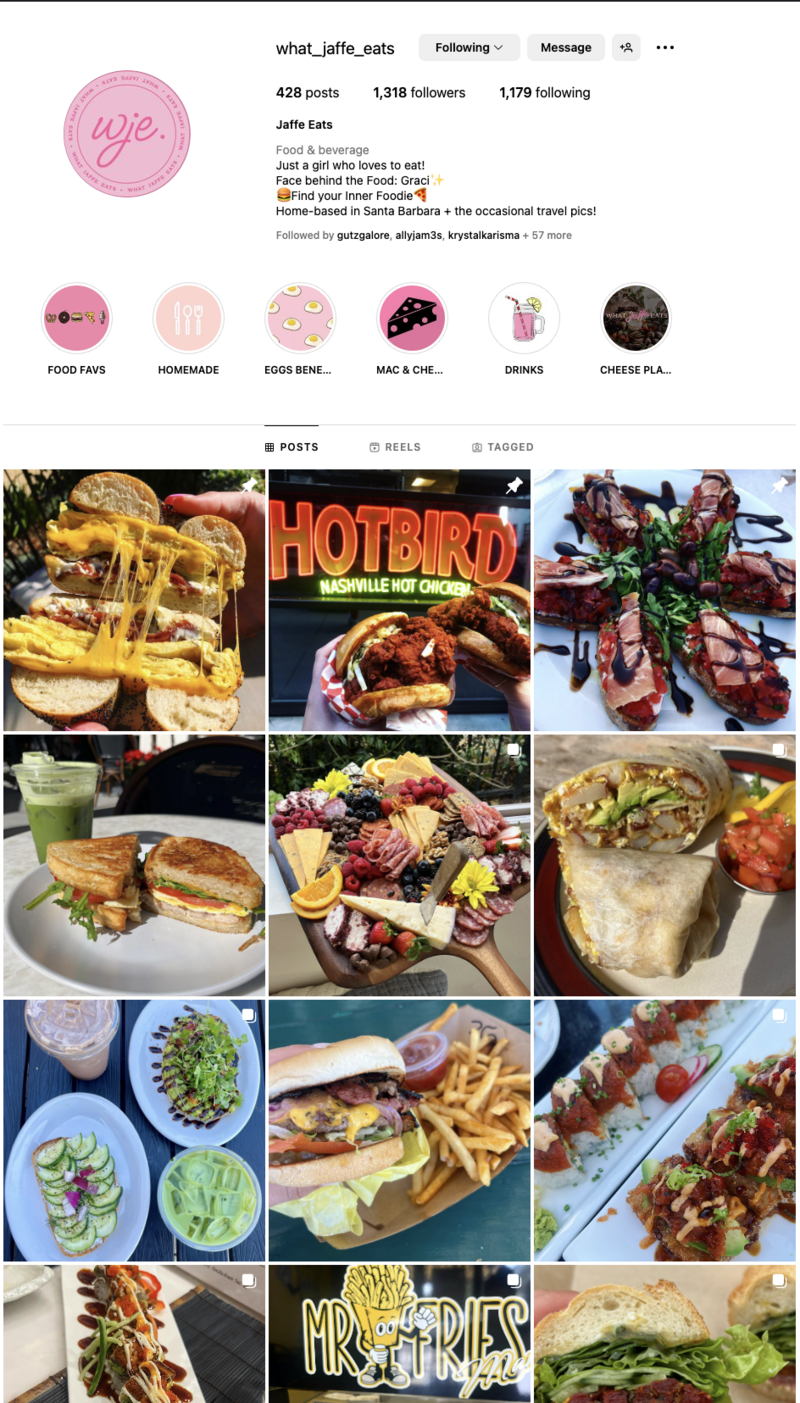
Task: Open the CHEESE PLA... story highlight
Action: (635, 319)
